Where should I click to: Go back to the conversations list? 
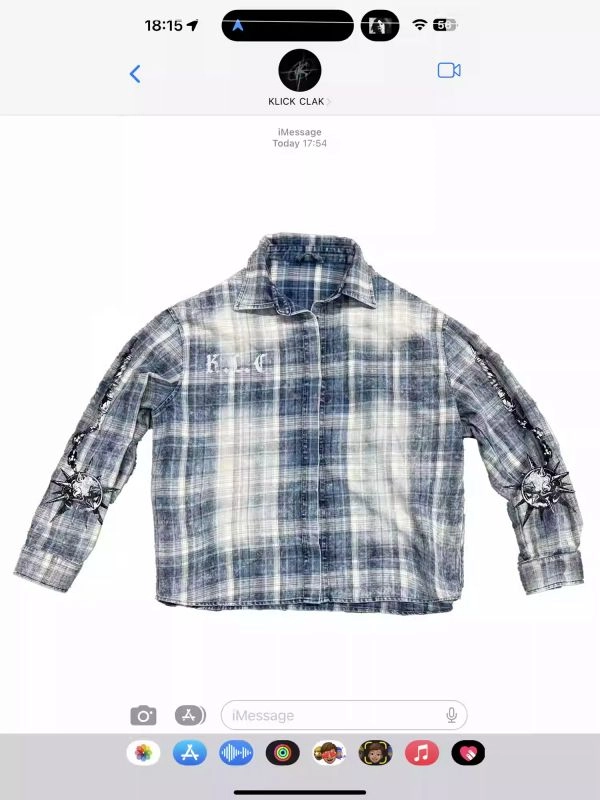click(135, 73)
